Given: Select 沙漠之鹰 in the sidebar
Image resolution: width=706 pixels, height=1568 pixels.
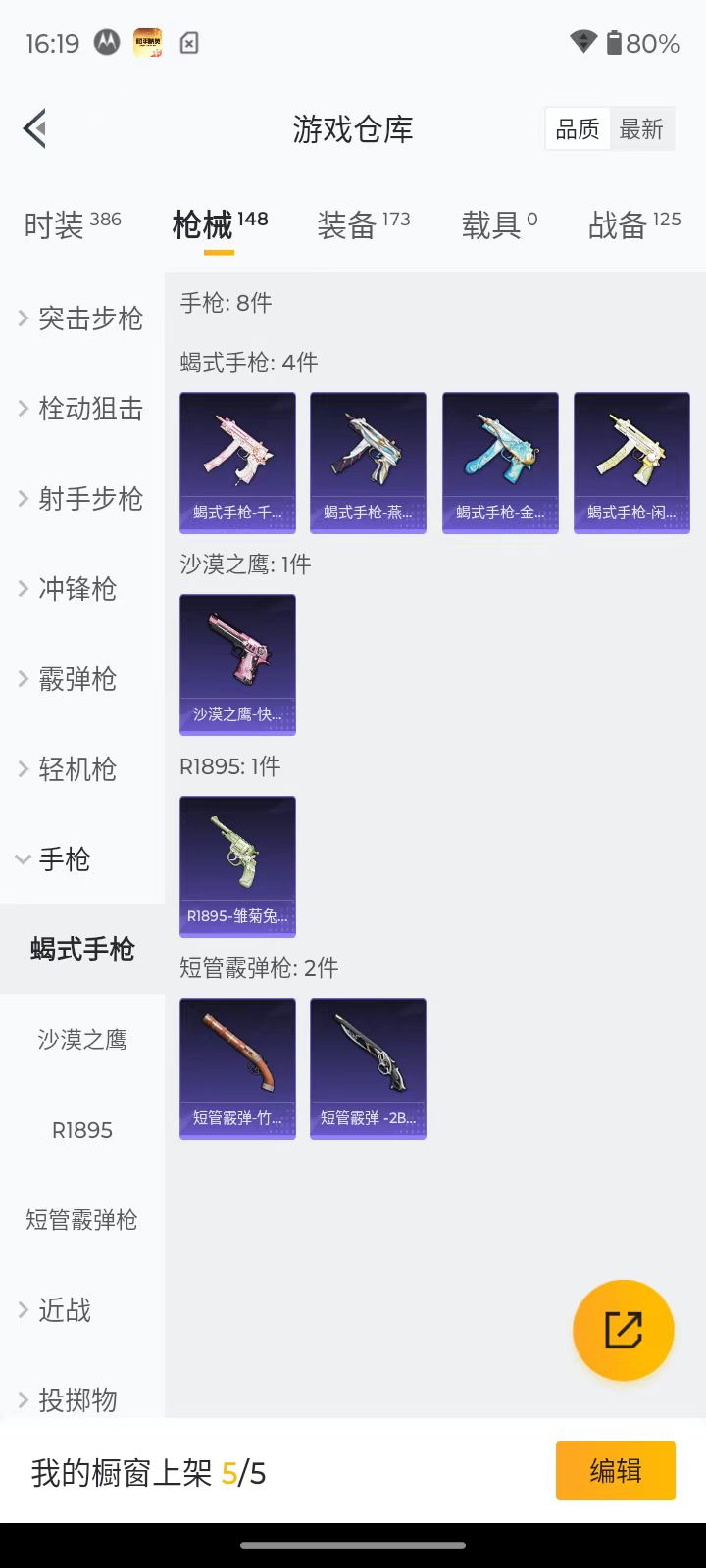Looking at the screenshot, I should pyautogui.click(x=82, y=1039).
